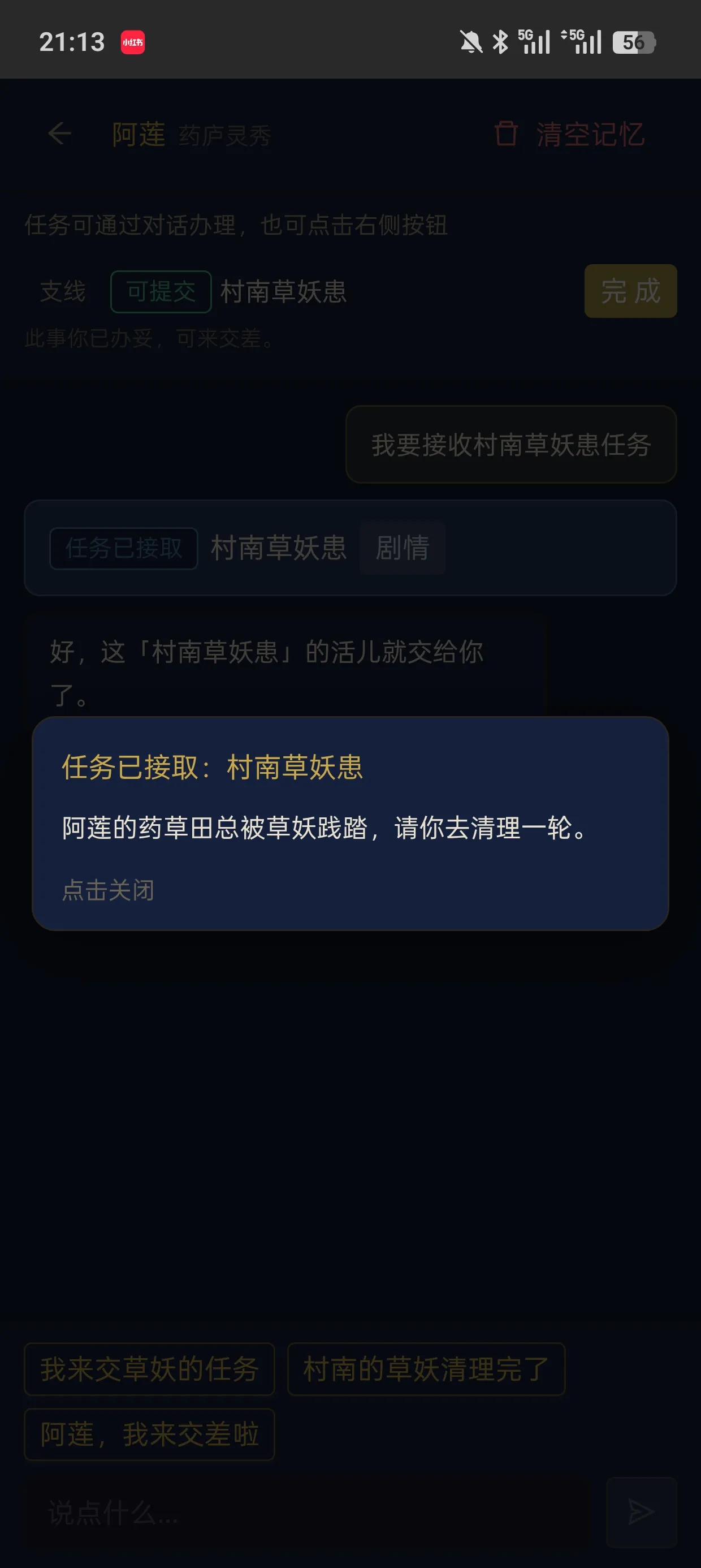Click the back arrow to leave chat

[x=58, y=134]
